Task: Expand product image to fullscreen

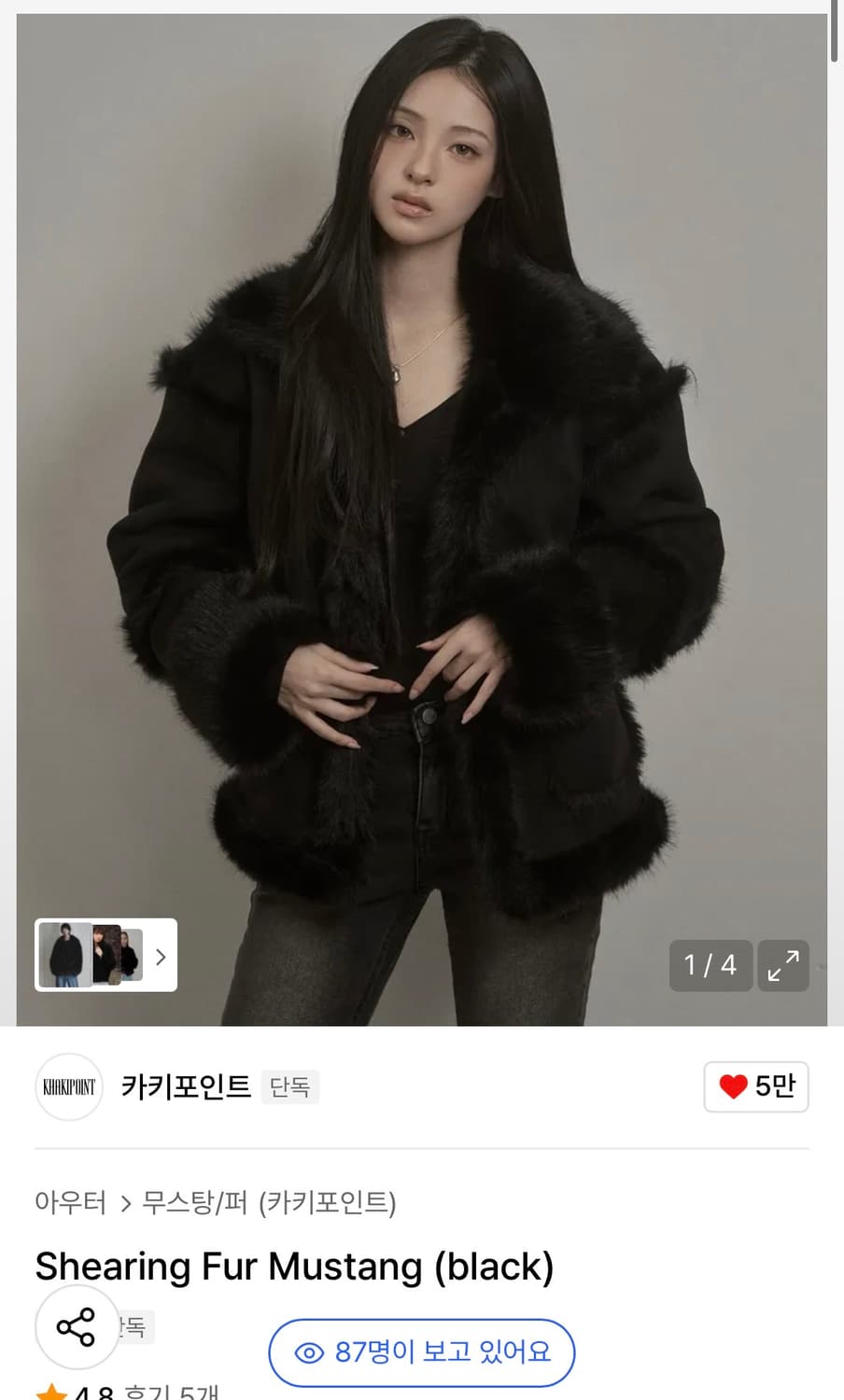Action: [782, 966]
